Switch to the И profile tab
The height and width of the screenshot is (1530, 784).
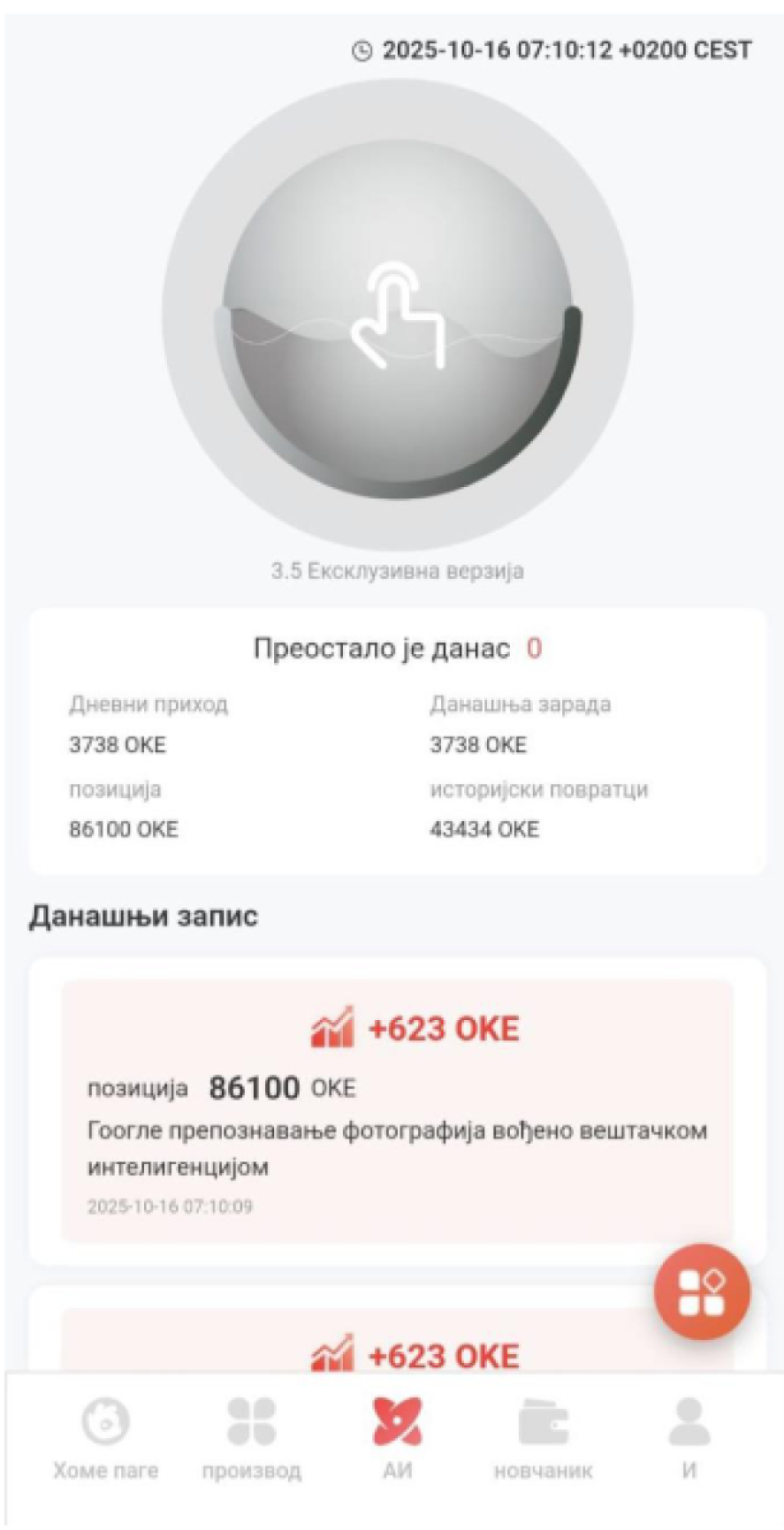(689, 1437)
